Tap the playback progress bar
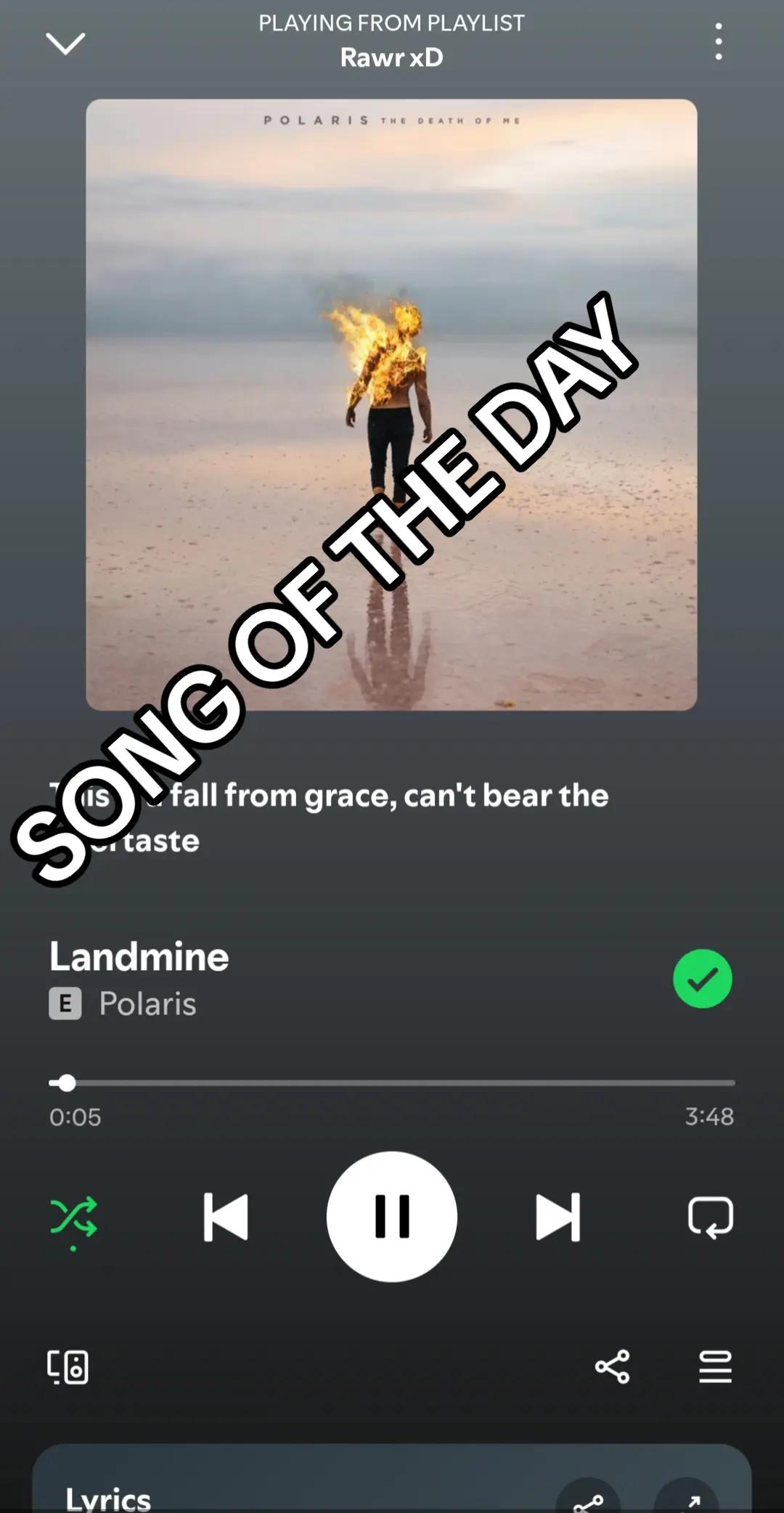 click(x=392, y=1082)
